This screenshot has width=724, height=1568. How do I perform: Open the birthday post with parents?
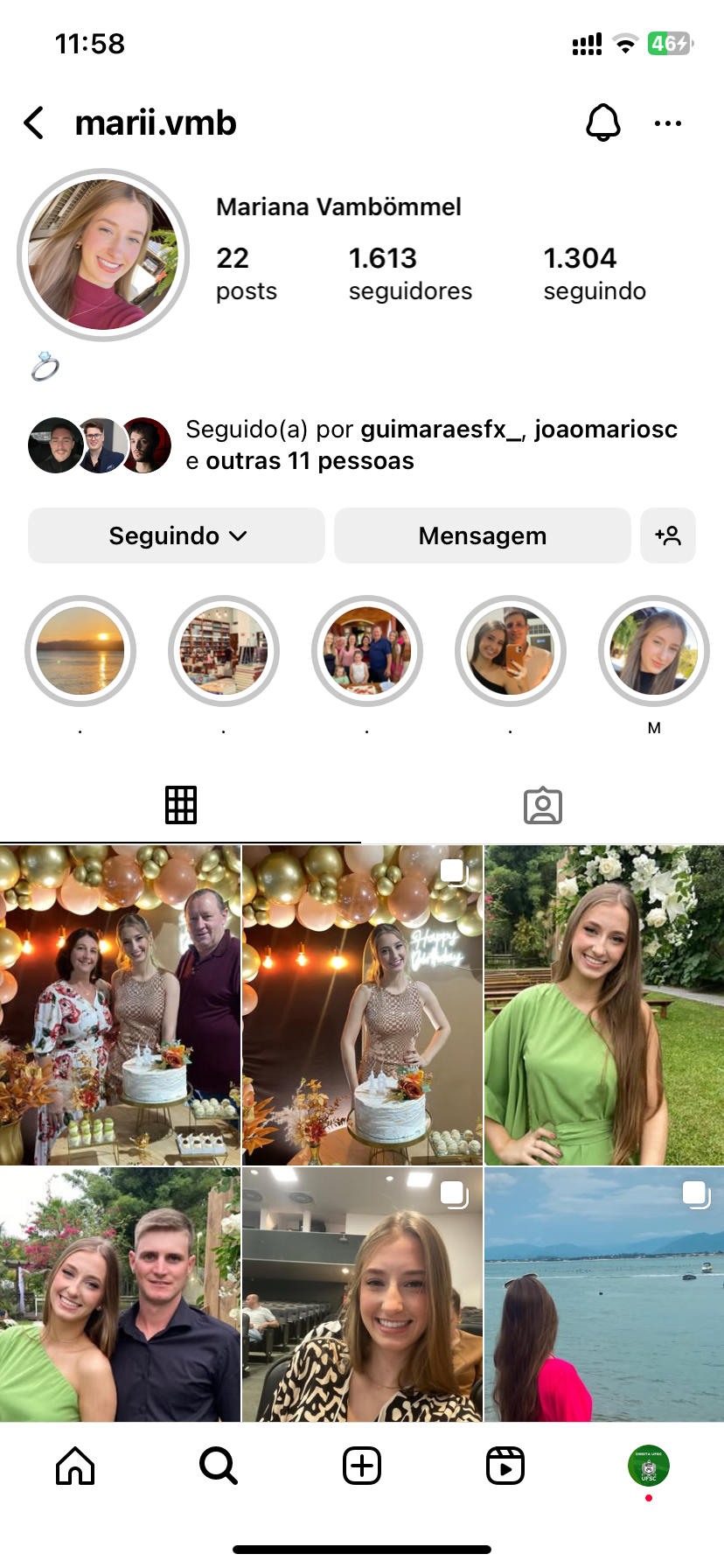click(x=120, y=1004)
